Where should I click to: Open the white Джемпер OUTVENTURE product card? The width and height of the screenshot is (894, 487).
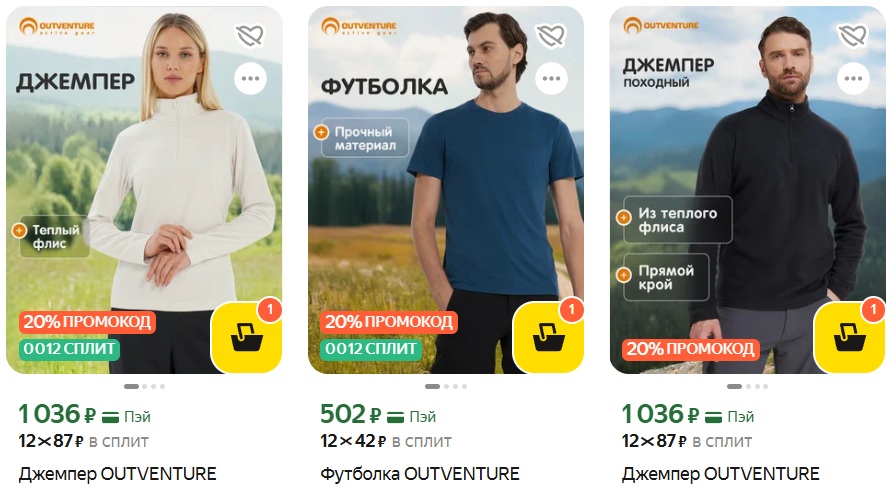pos(118,474)
